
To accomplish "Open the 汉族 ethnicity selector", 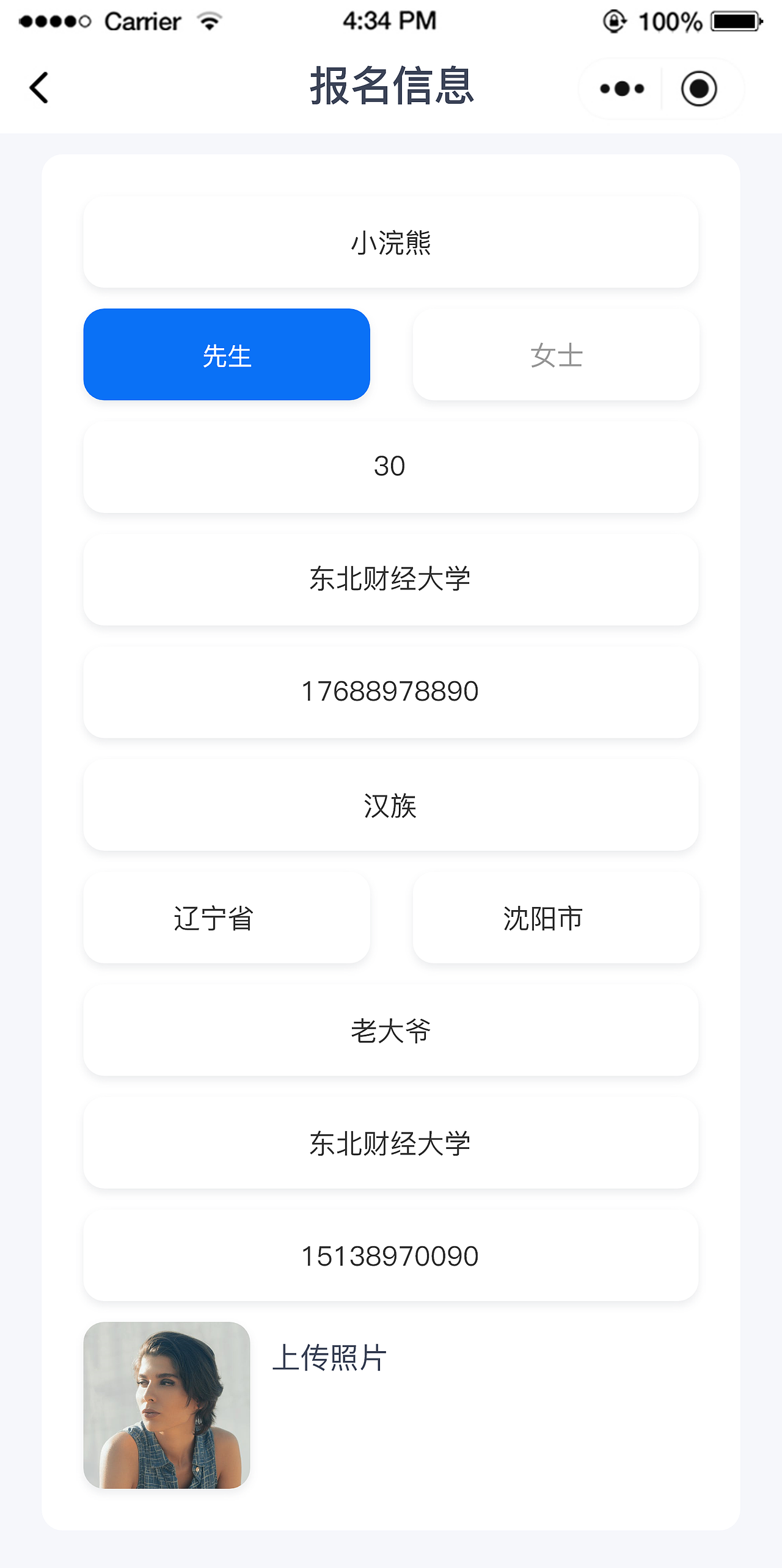I will coord(391,805).
